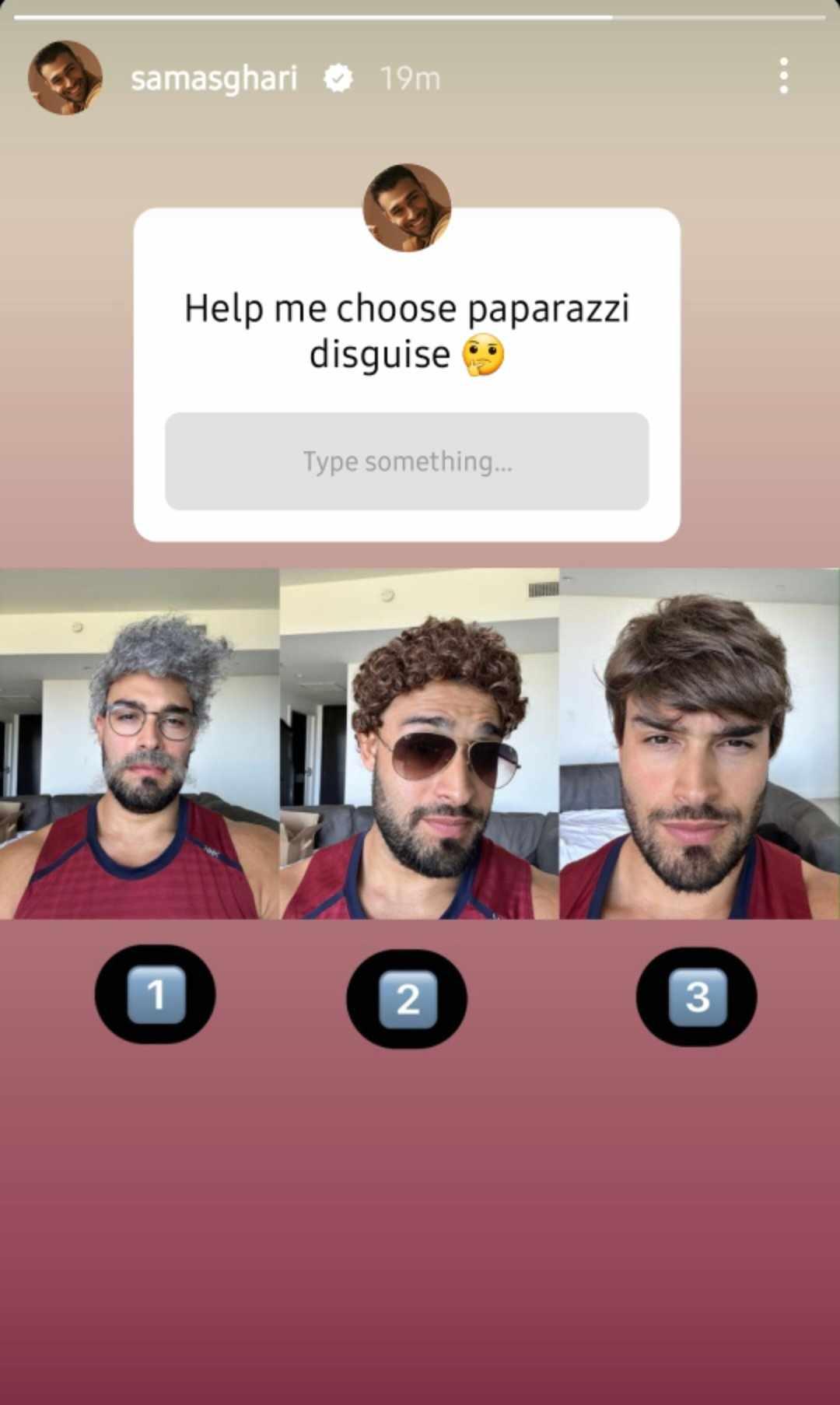Open the three-dot story options menu

[x=783, y=76]
